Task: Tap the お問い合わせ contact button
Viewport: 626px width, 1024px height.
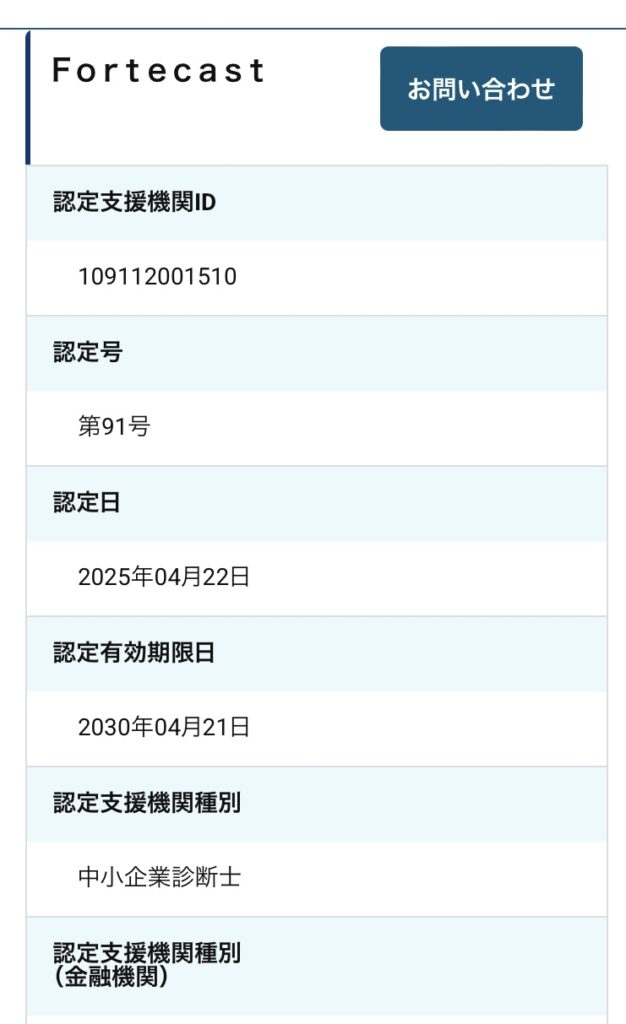Action: tap(481, 89)
